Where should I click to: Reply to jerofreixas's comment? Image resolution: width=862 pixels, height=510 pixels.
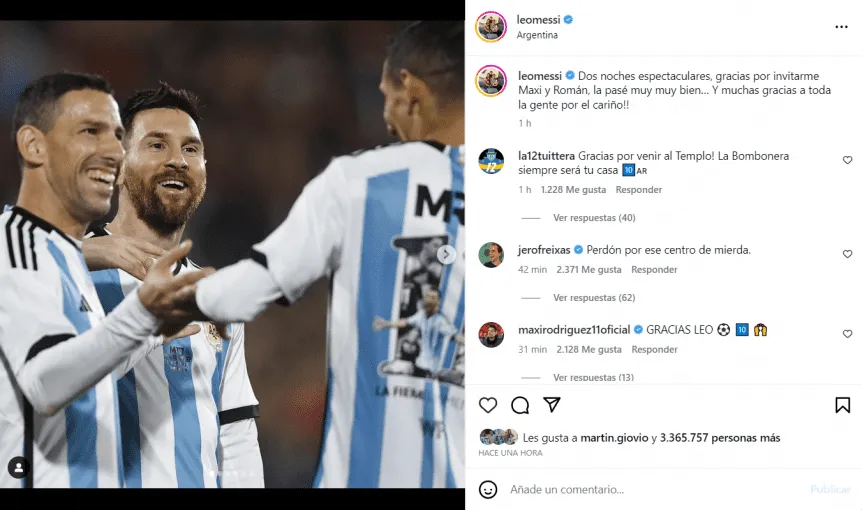(x=654, y=269)
